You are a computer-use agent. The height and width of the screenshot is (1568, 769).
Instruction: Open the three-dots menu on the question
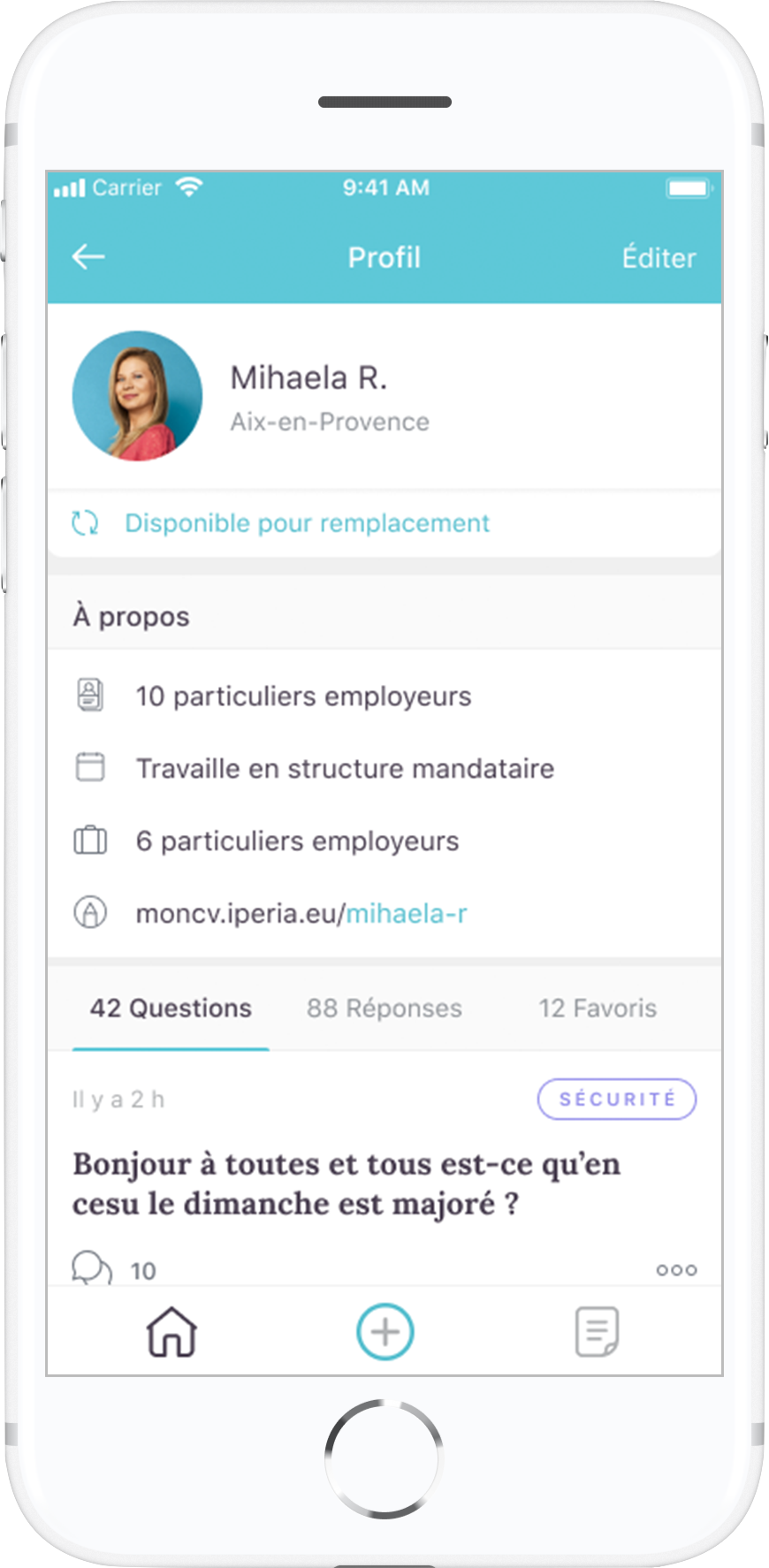(x=676, y=1270)
